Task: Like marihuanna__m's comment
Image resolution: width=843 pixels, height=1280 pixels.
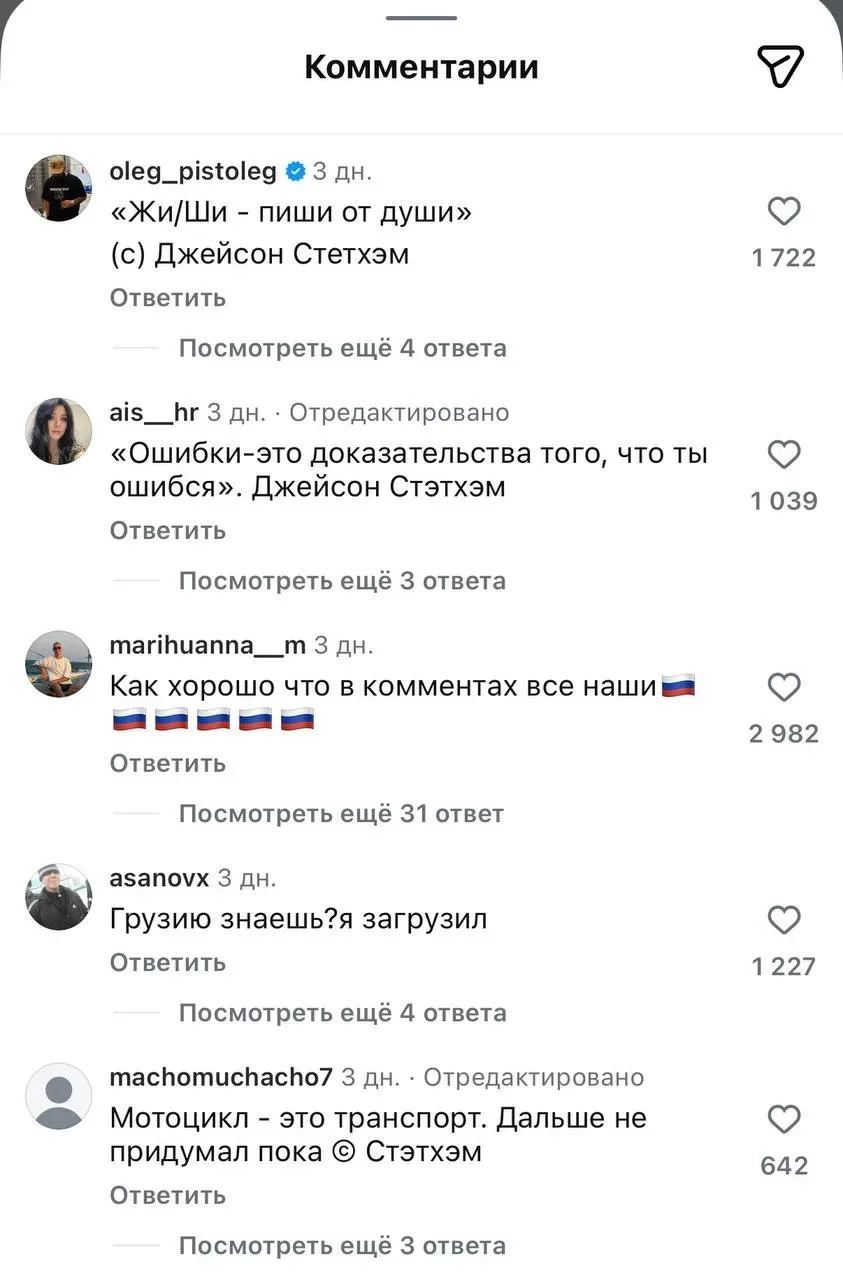Action: (x=784, y=687)
